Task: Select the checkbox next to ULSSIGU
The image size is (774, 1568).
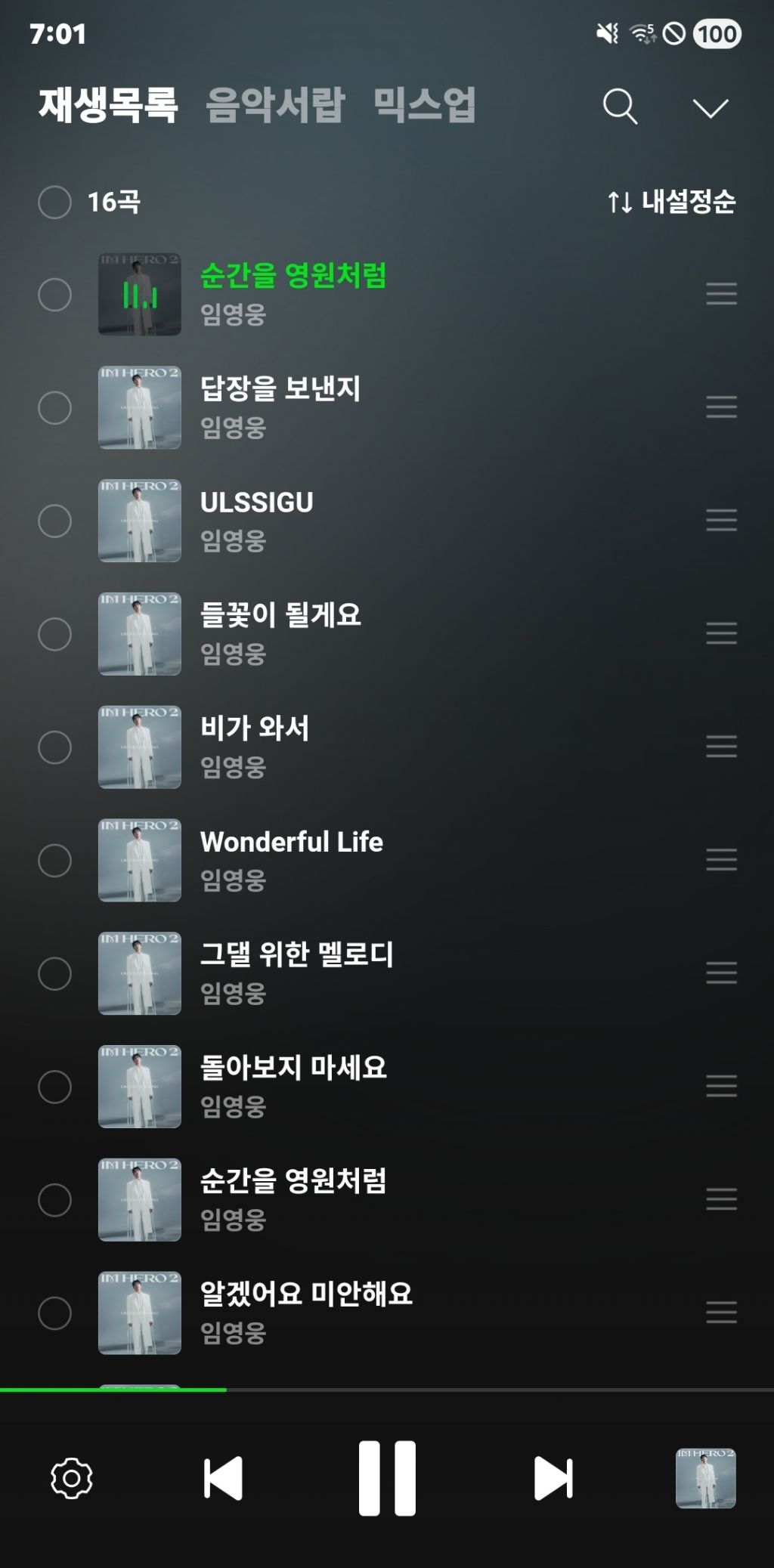Action: tap(54, 521)
